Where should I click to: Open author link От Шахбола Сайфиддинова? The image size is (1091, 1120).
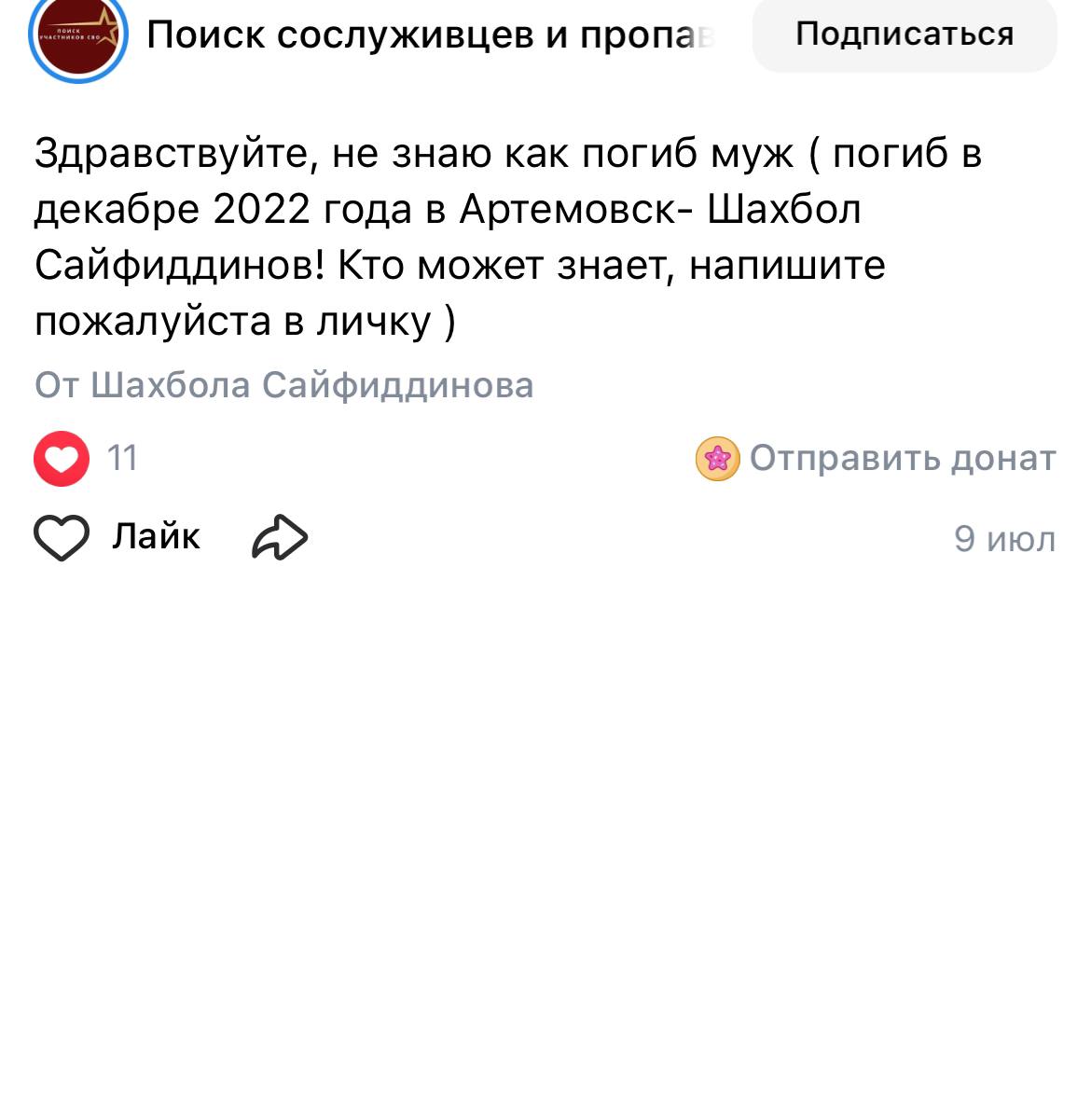click(283, 385)
